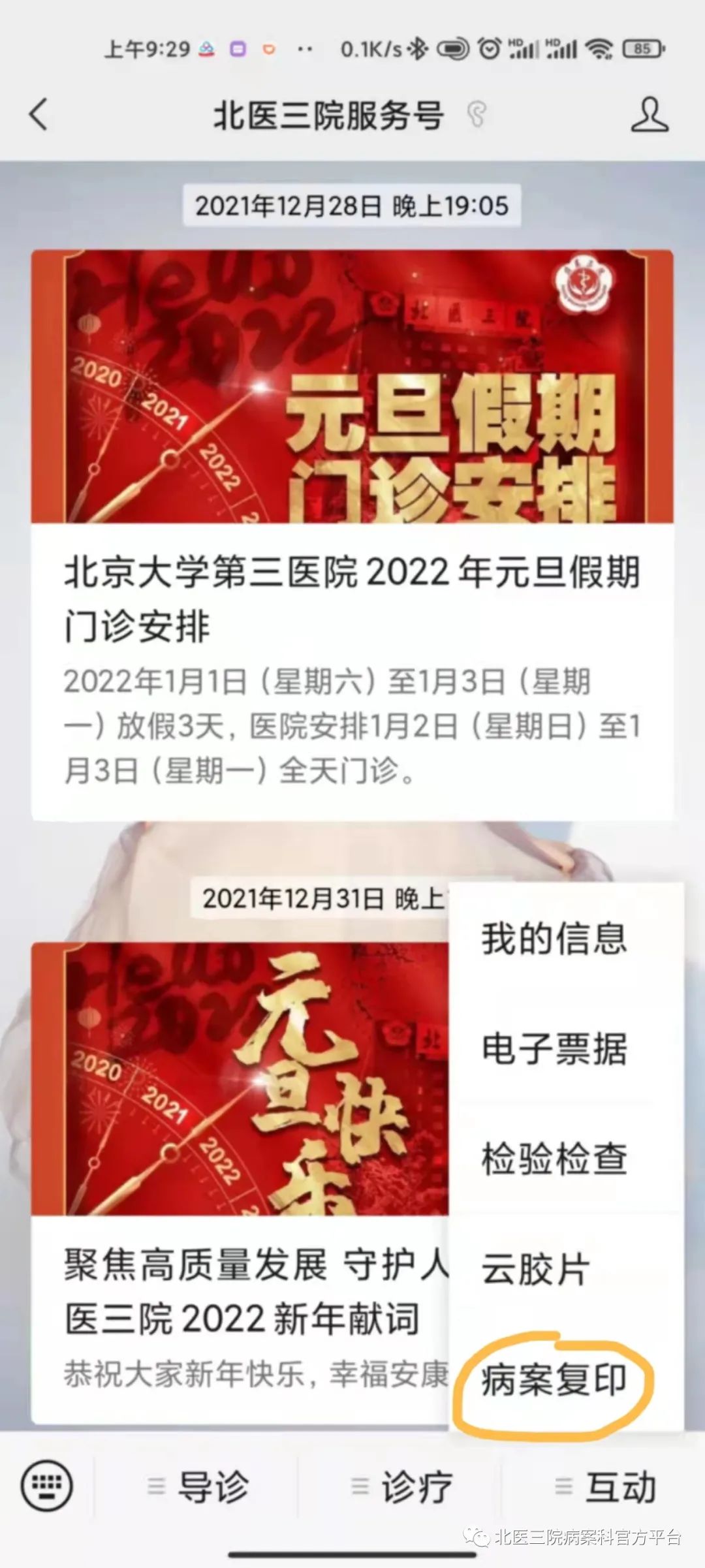Select 电子票据 in the popup menu
705x1568 pixels.
(x=555, y=1048)
